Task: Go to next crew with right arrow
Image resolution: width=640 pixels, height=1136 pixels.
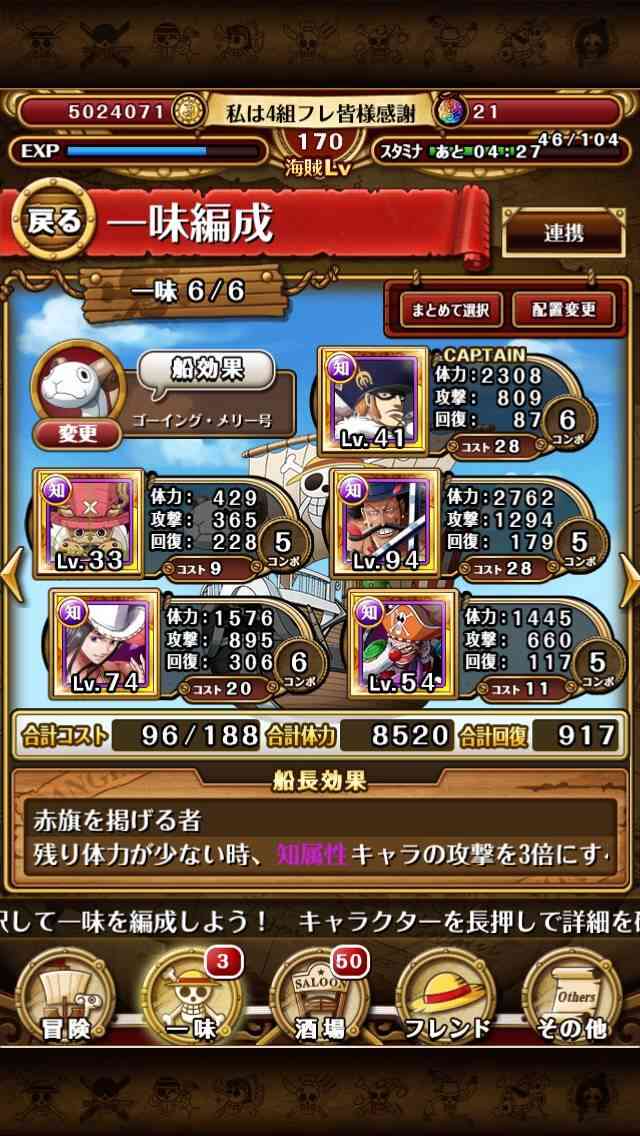Action: (628, 575)
